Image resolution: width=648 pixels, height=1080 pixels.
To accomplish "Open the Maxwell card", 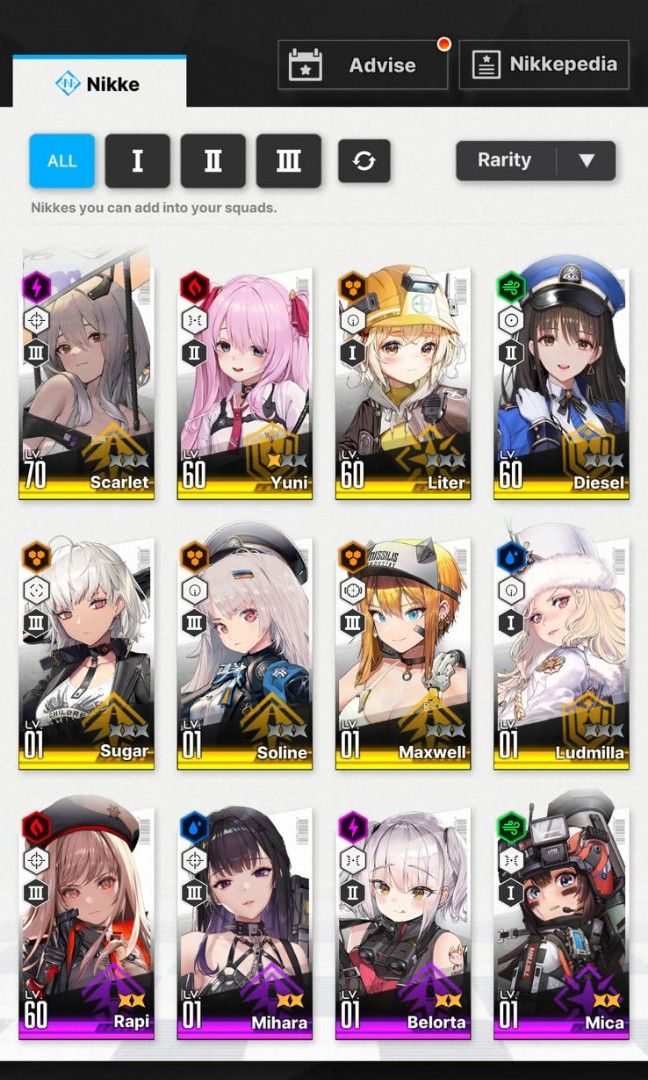I will (403, 650).
